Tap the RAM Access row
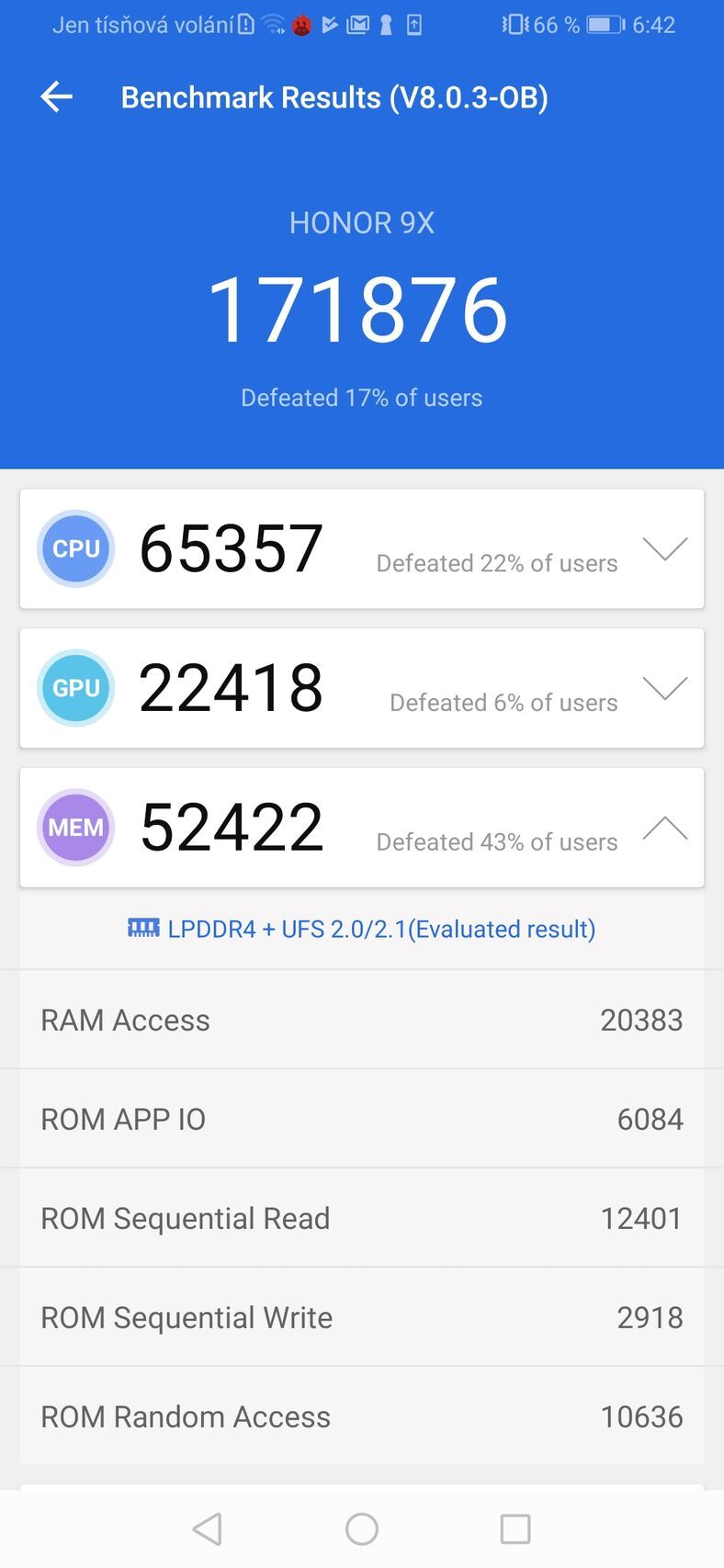Viewport: 724px width, 1568px height. (x=361, y=1020)
